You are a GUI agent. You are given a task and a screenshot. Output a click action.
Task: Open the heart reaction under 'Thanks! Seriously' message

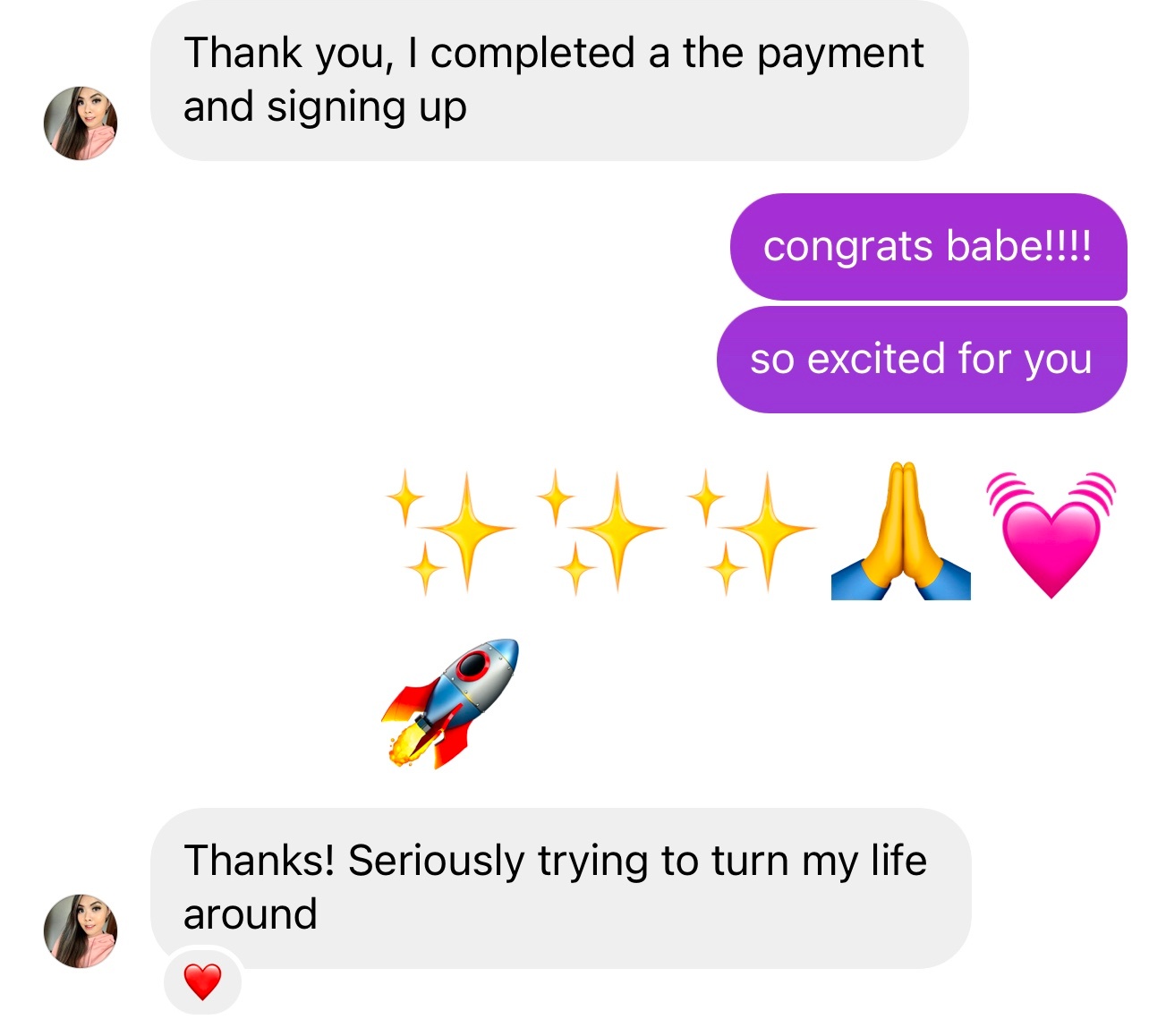(x=202, y=981)
